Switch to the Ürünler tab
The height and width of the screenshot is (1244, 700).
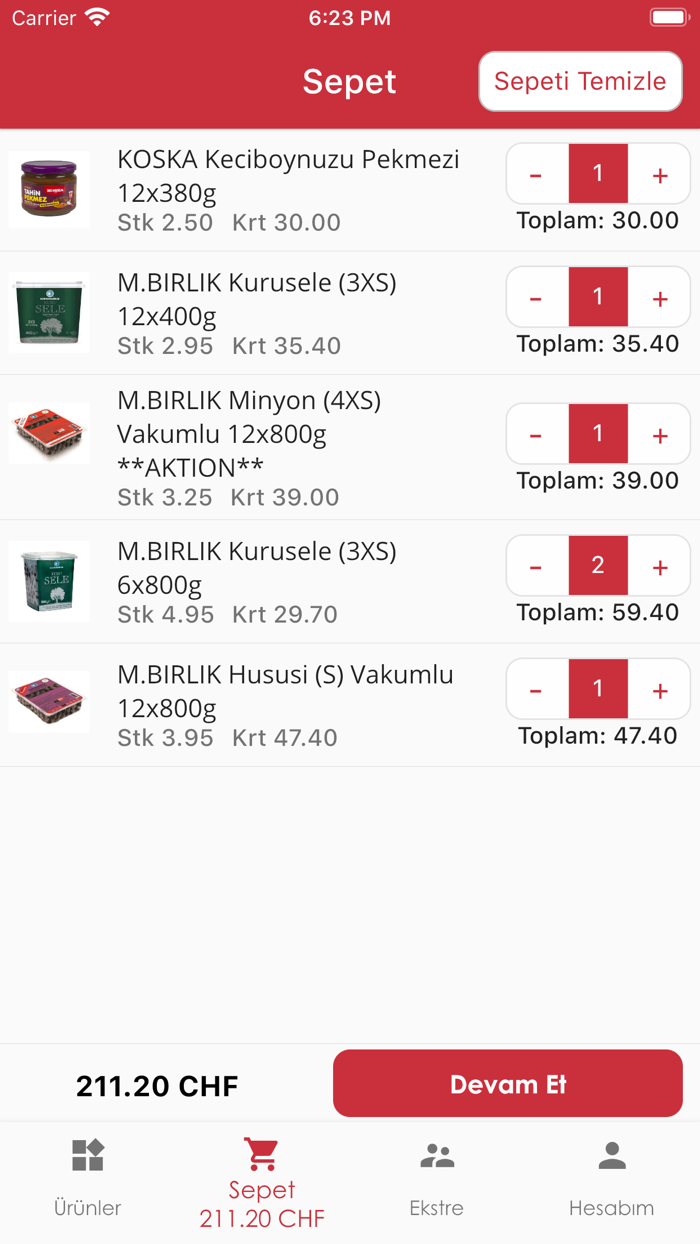pyautogui.click(x=88, y=1180)
